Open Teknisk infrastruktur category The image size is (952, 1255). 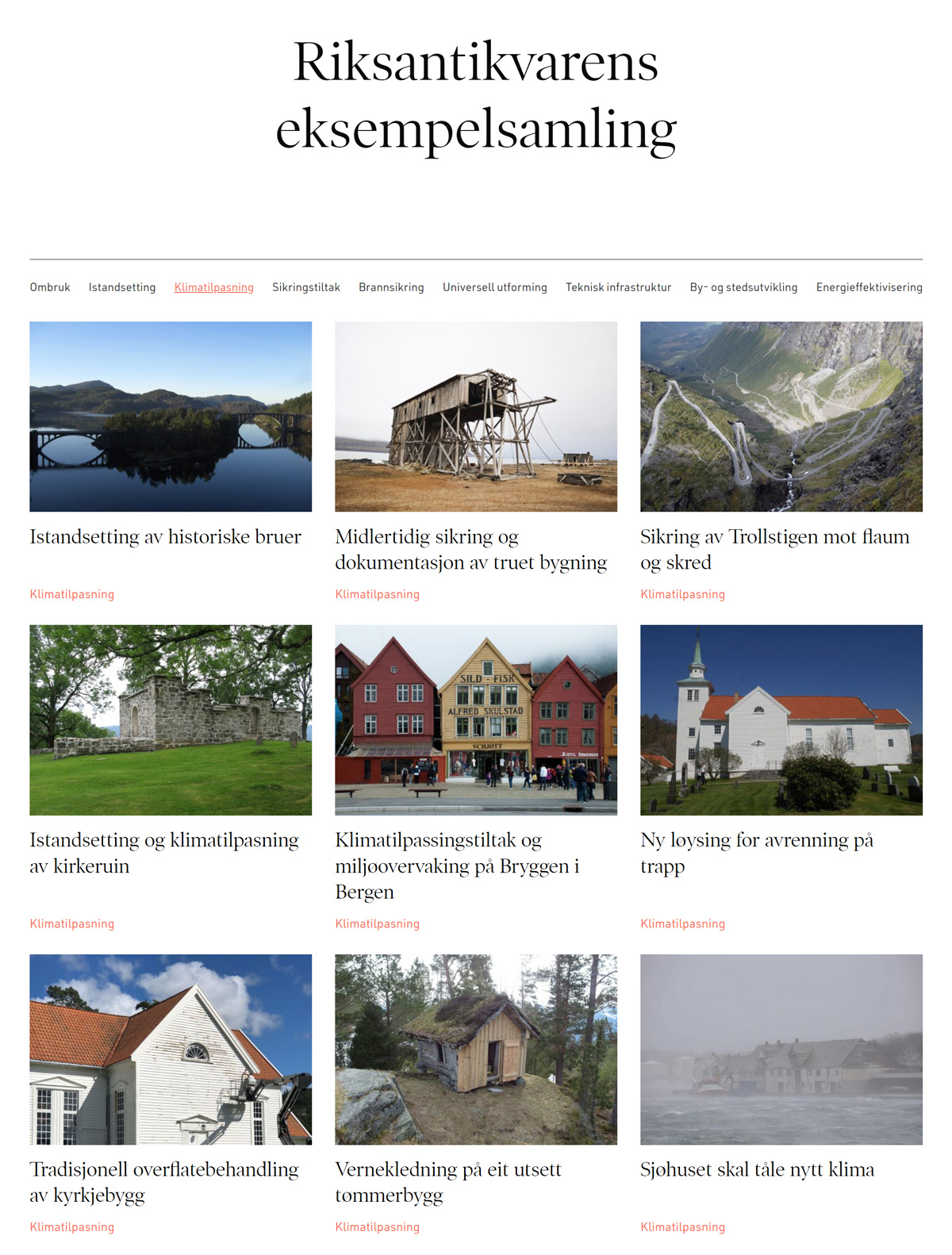pos(618,287)
